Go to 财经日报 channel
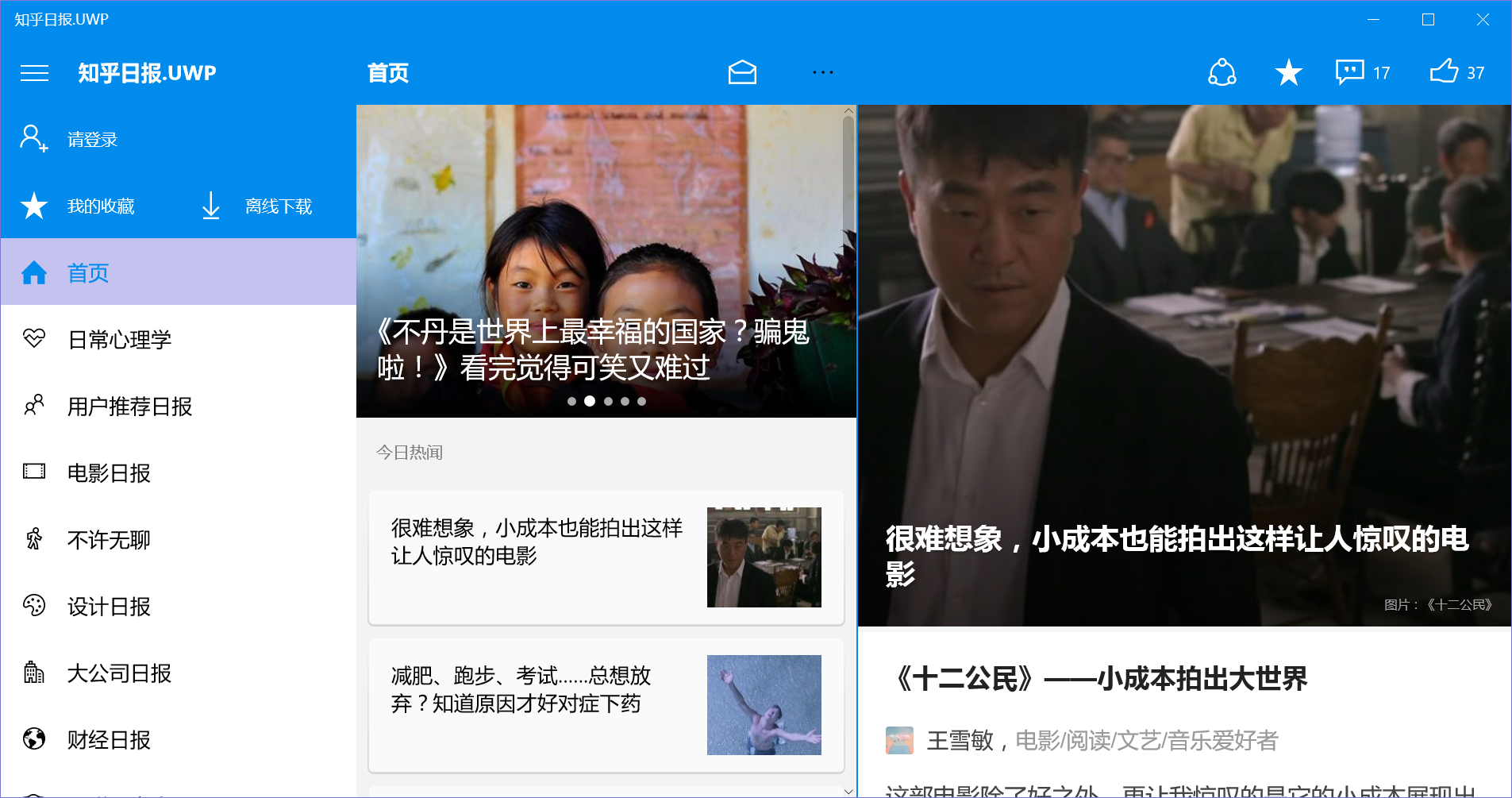Image resolution: width=1512 pixels, height=798 pixels. pyautogui.click(x=178, y=739)
